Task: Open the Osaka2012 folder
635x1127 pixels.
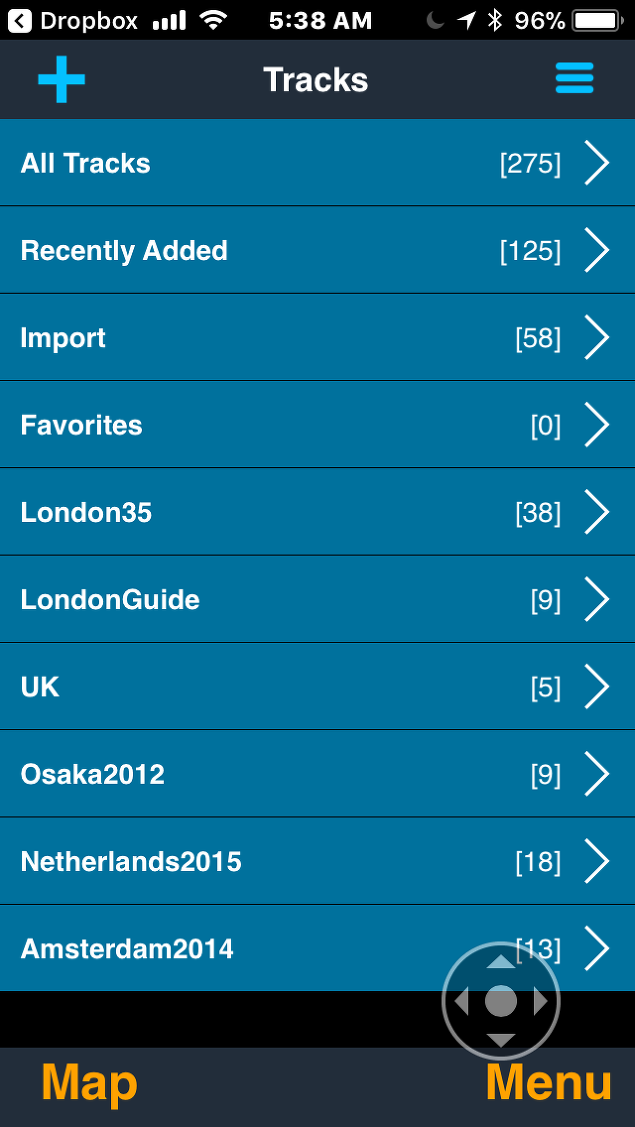Action: pos(317,774)
